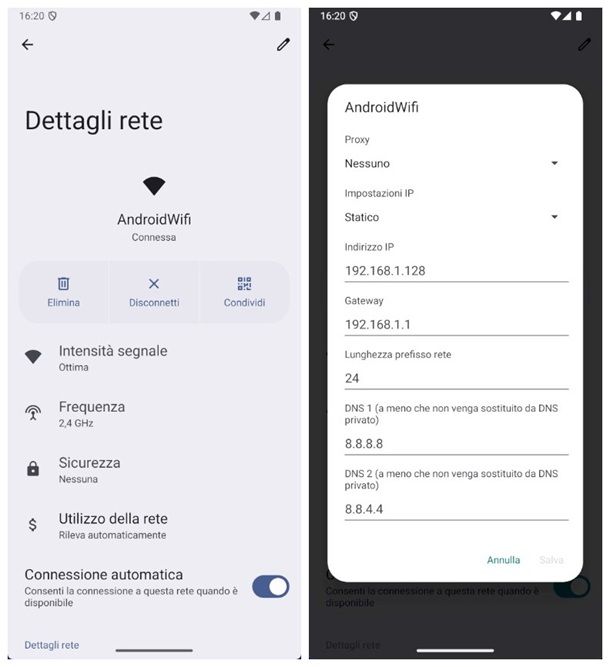Open the Utilizzo della rete setting
The image size is (610, 667).
(x=113, y=525)
